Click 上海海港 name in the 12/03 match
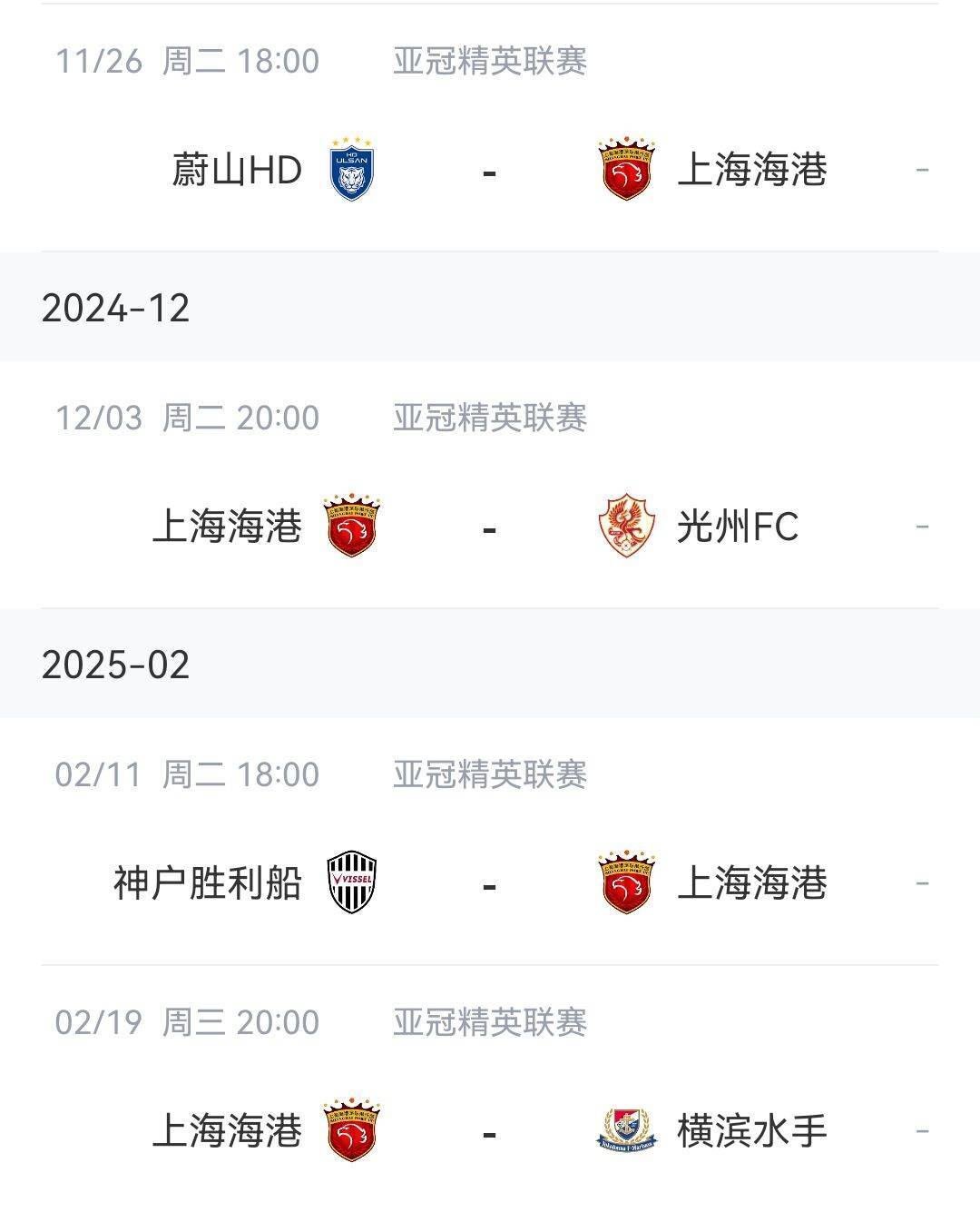The width and height of the screenshot is (980, 1212). [x=225, y=525]
